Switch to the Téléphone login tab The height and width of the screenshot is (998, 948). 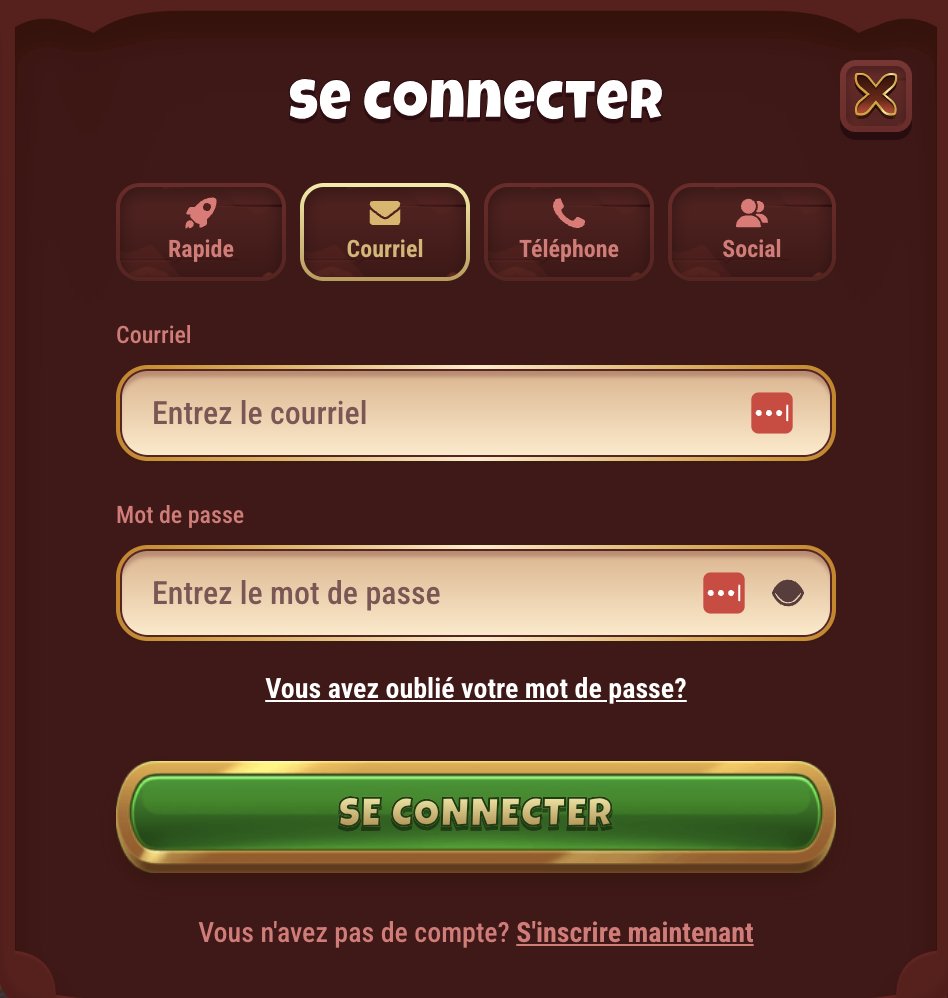pos(569,232)
